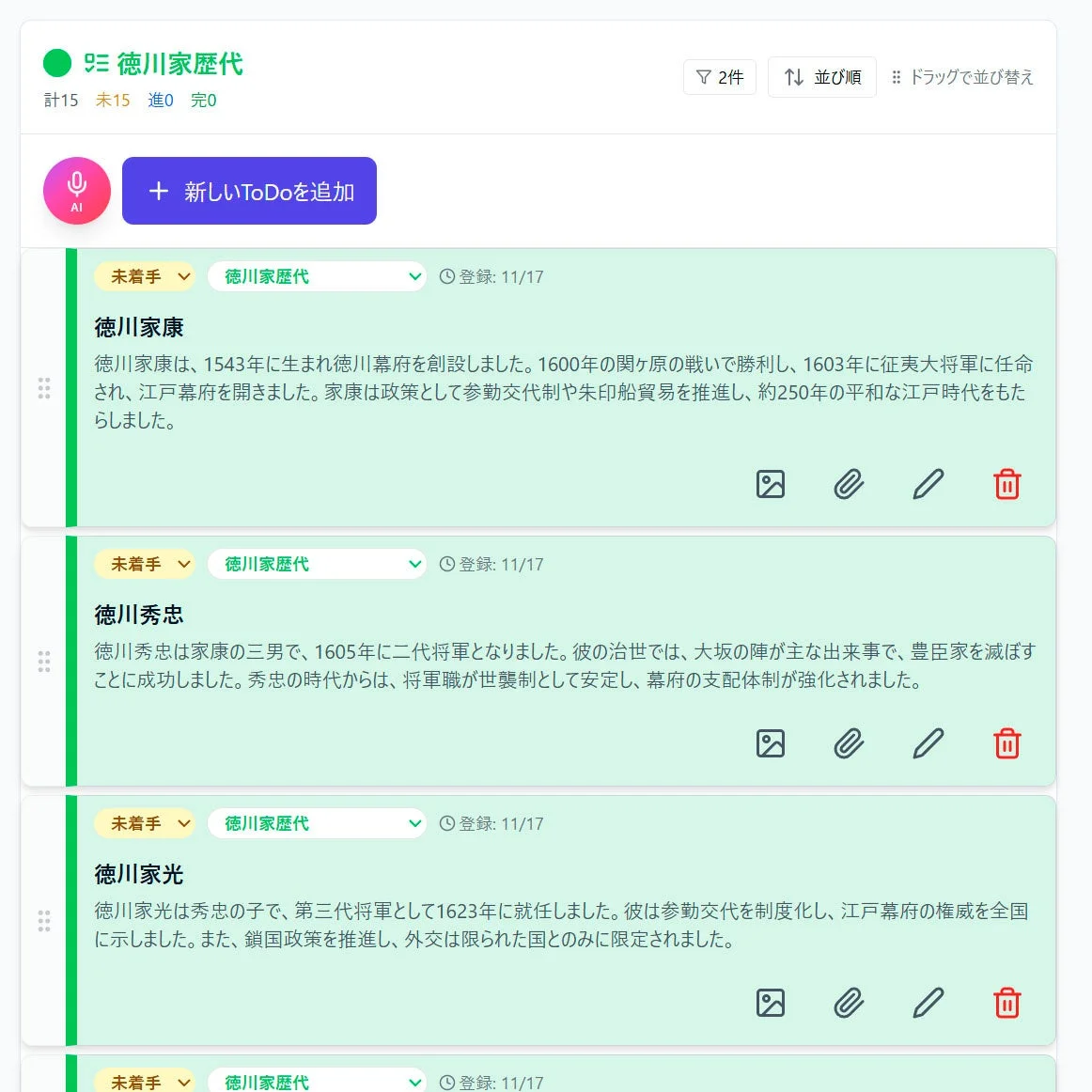Attach a file to the 徳川秀忠 card
1092x1092 pixels.
click(x=849, y=743)
